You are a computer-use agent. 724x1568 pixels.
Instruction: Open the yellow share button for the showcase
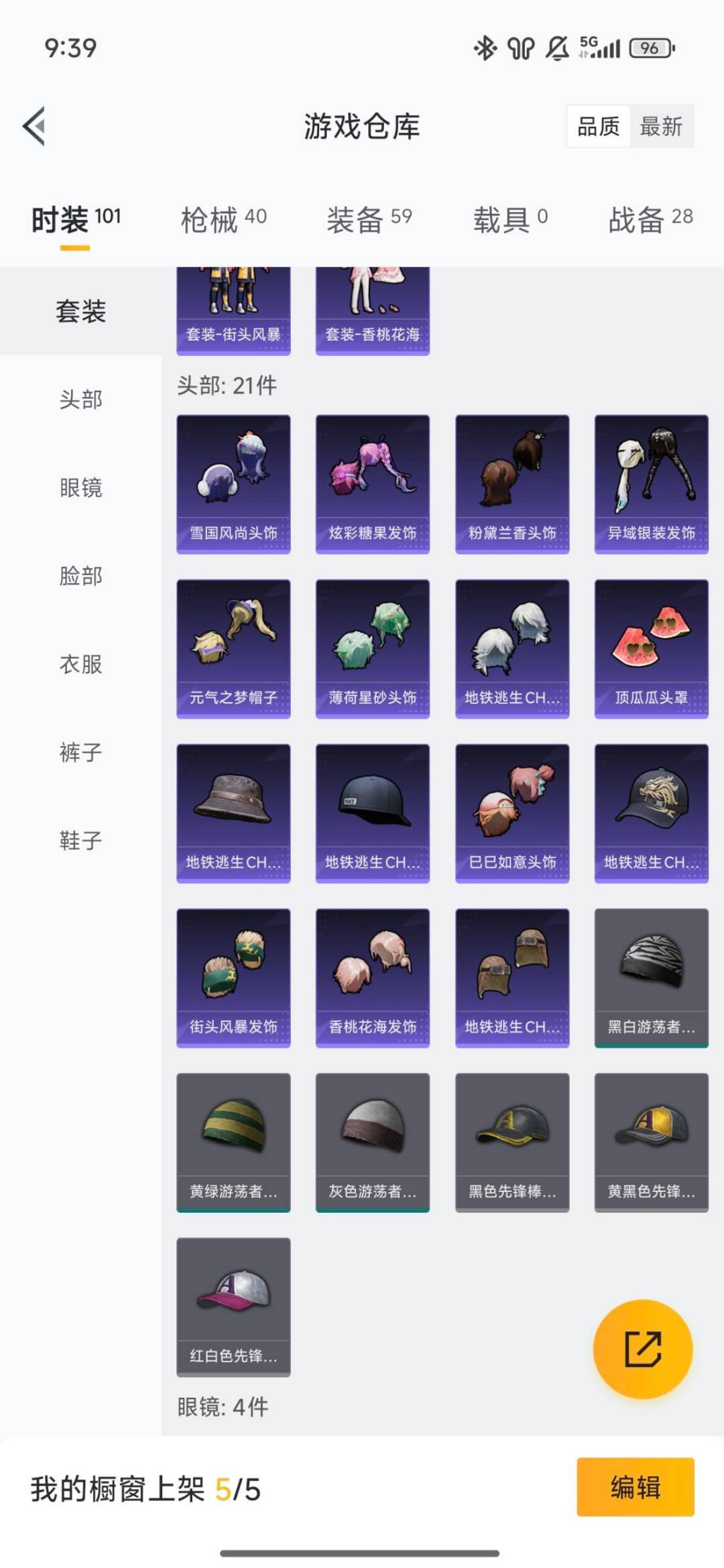[x=642, y=1349]
